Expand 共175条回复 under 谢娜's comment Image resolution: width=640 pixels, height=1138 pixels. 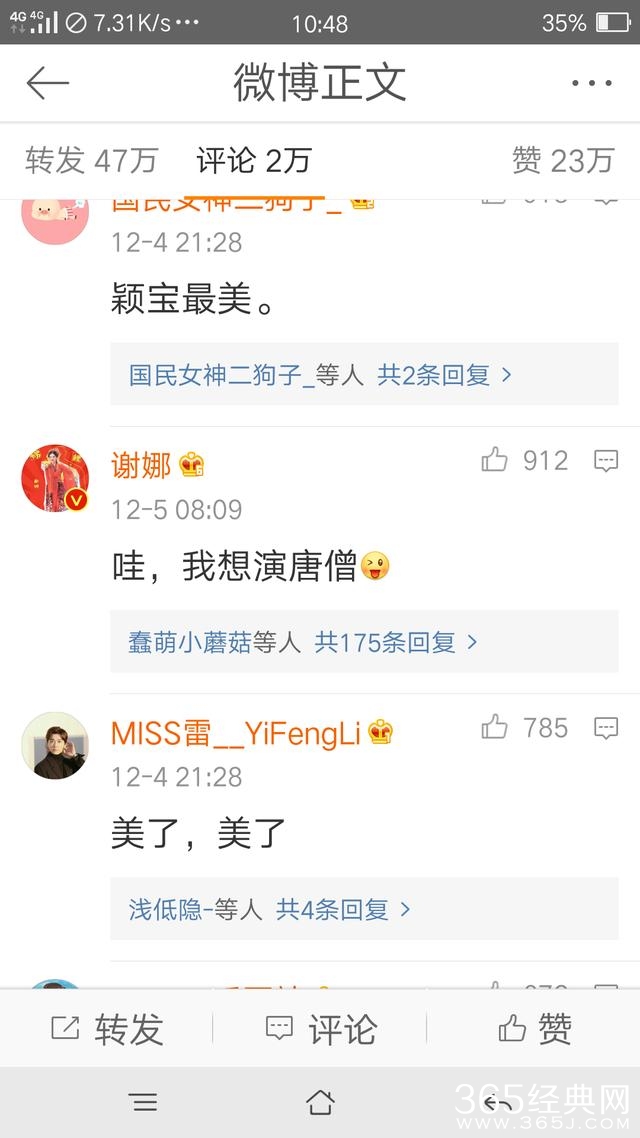coord(396,642)
